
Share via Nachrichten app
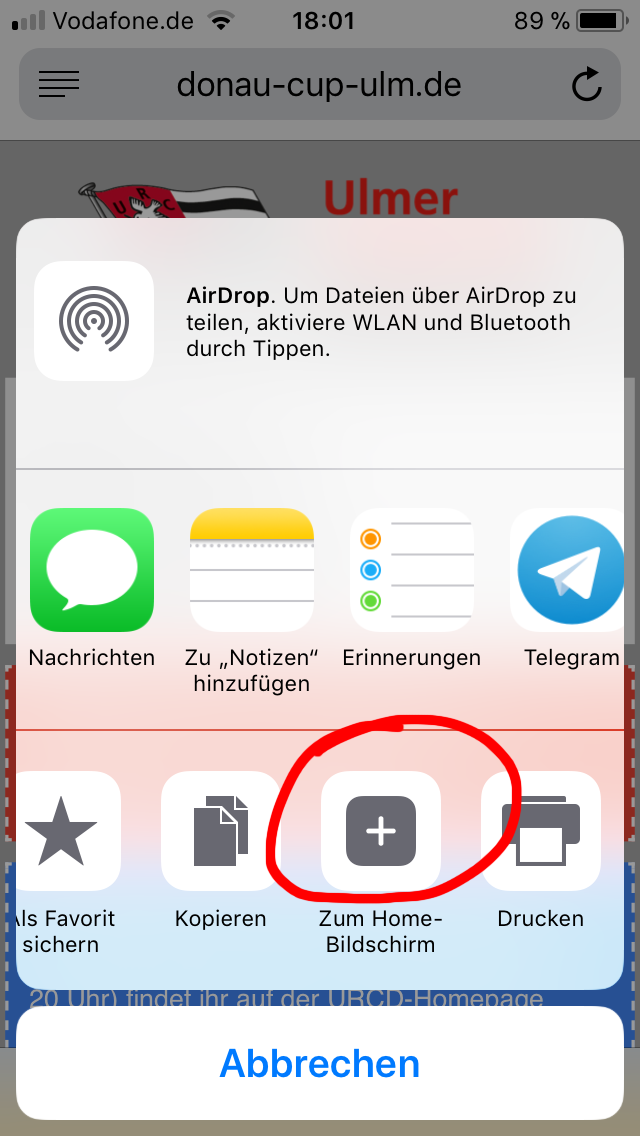click(92, 570)
